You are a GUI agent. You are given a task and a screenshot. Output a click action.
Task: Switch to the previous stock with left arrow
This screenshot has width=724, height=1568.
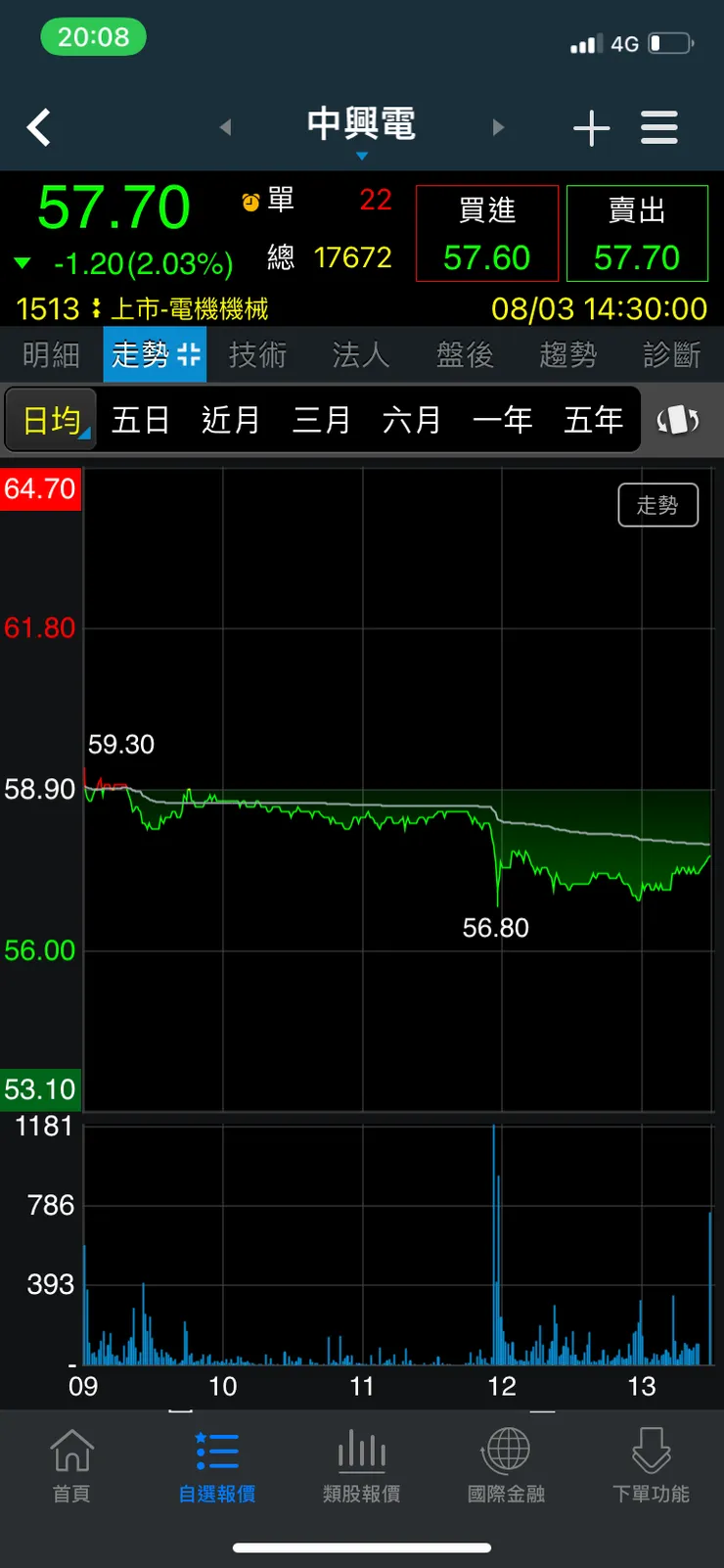tap(226, 127)
